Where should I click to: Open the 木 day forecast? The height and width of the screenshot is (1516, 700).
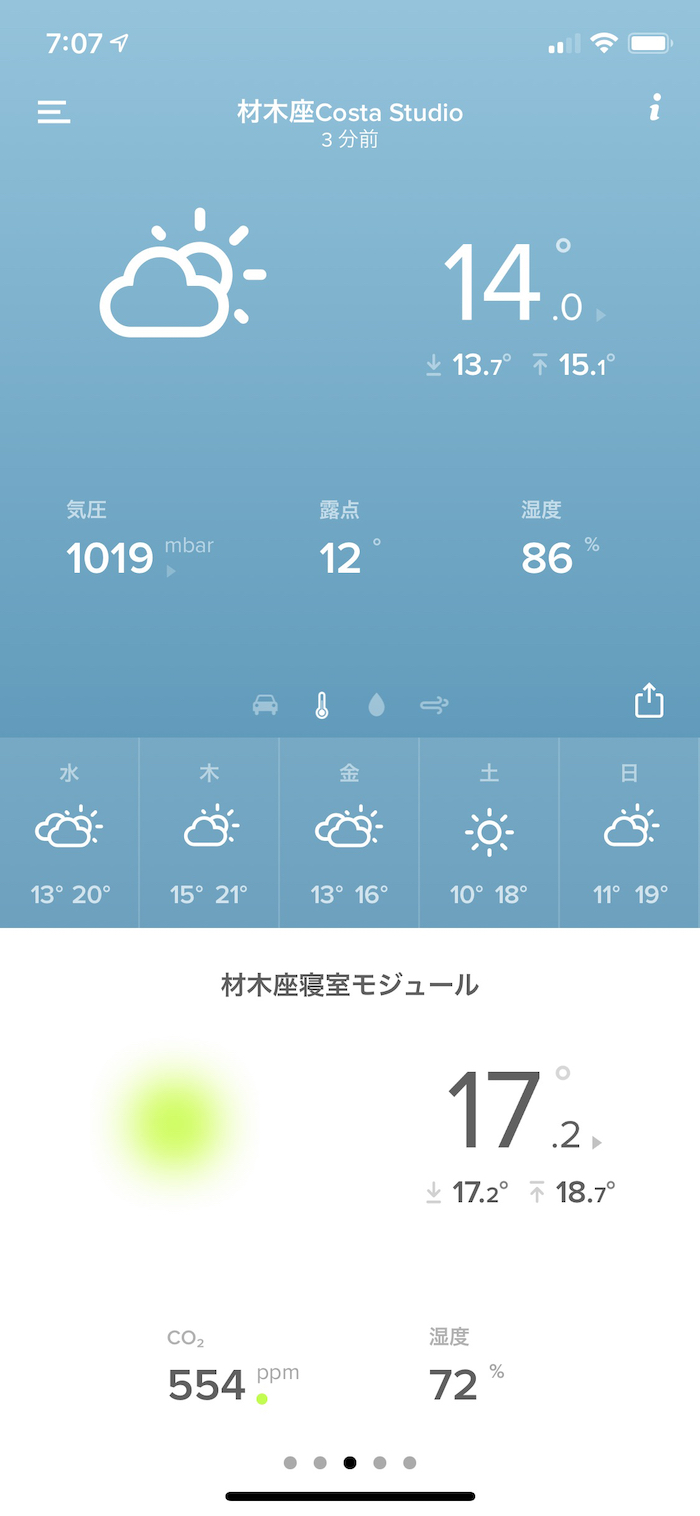click(x=209, y=832)
